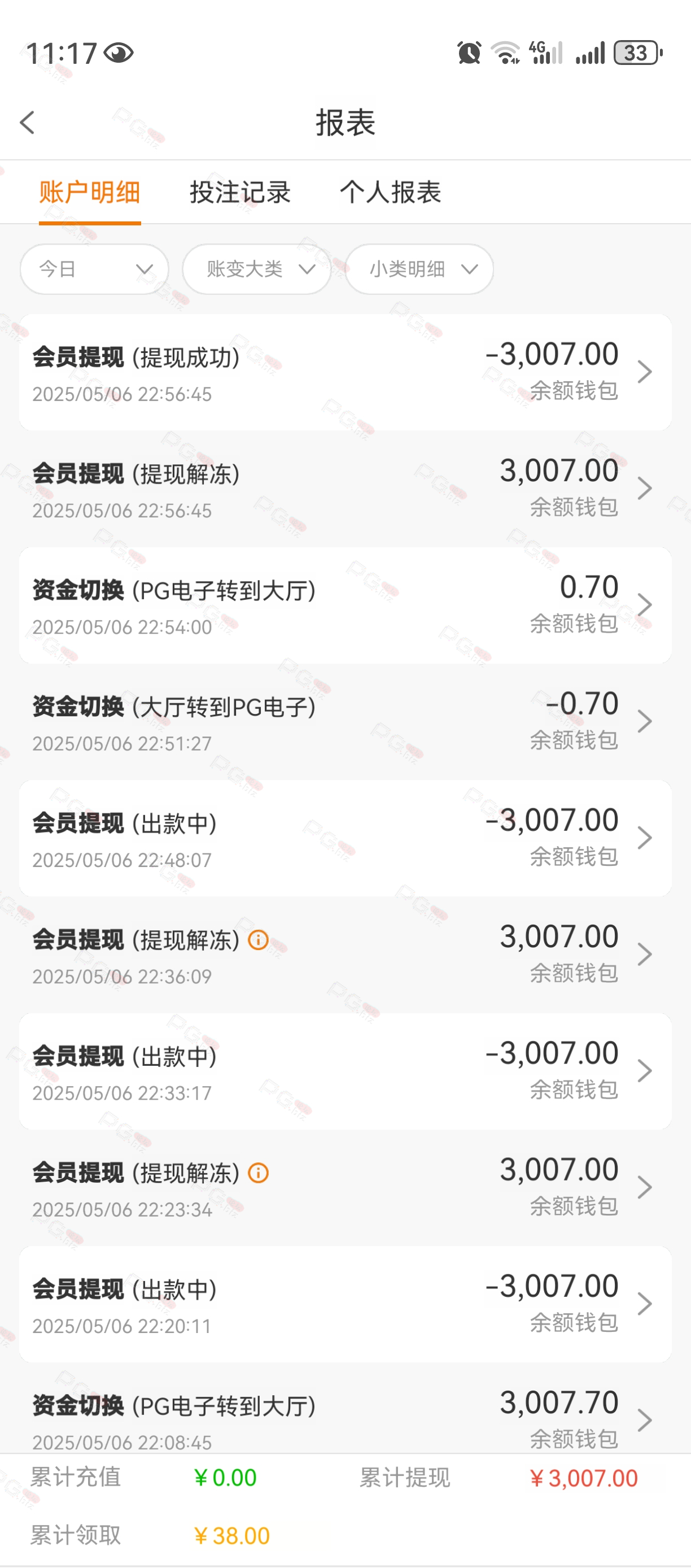This screenshot has height=1568, width=691.
Task: Open the 出款中 record at 22:48:07
Action: pyautogui.click(x=345, y=838)
